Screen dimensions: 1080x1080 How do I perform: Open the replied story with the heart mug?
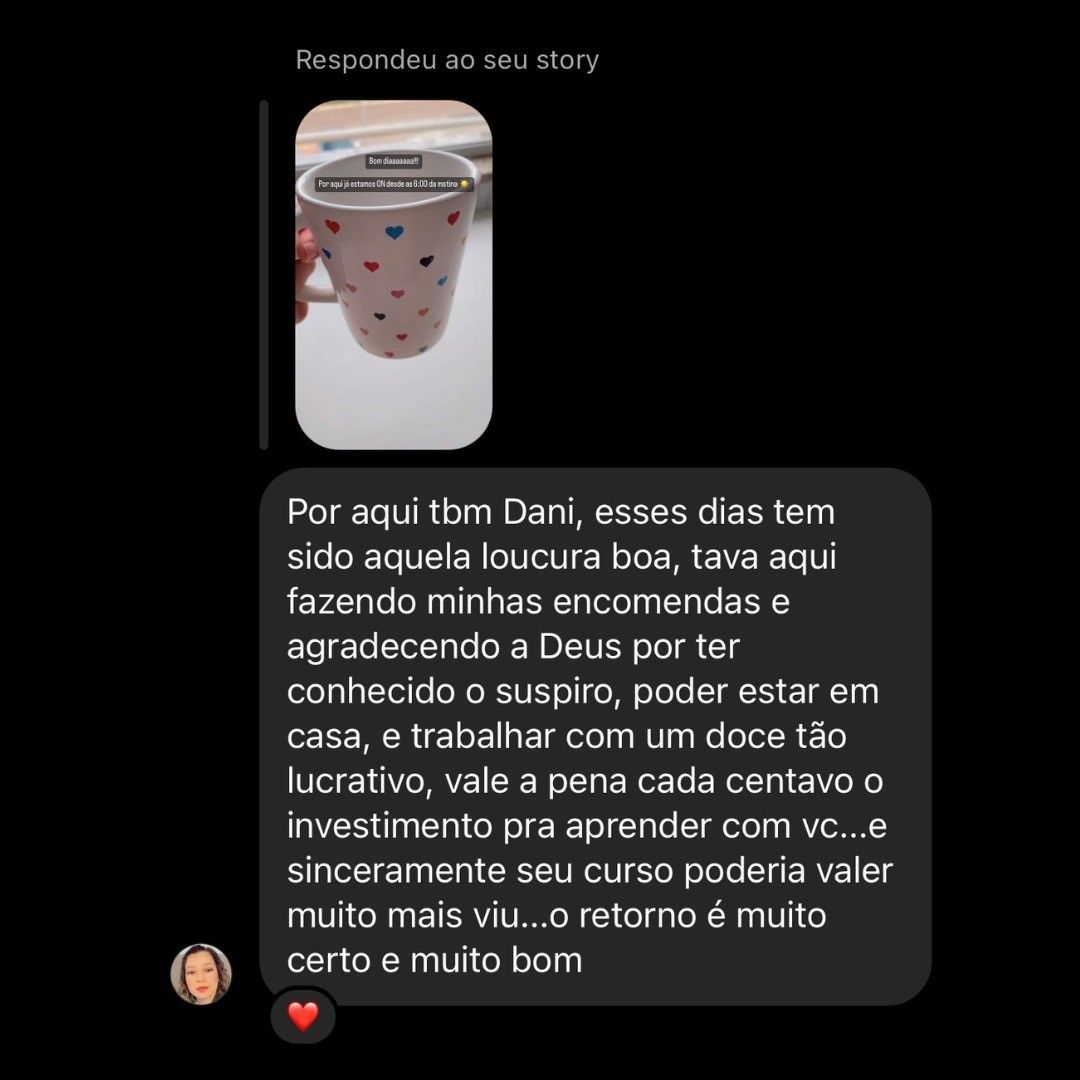point(393,275)
